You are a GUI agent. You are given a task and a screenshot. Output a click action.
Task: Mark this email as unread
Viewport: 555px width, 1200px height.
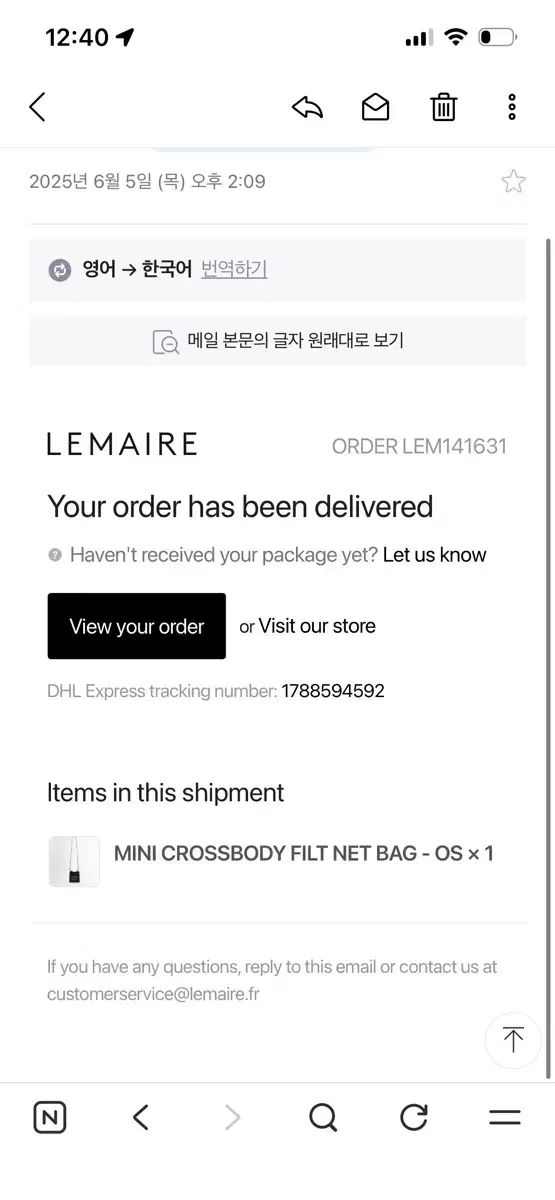tap(376, 107)
